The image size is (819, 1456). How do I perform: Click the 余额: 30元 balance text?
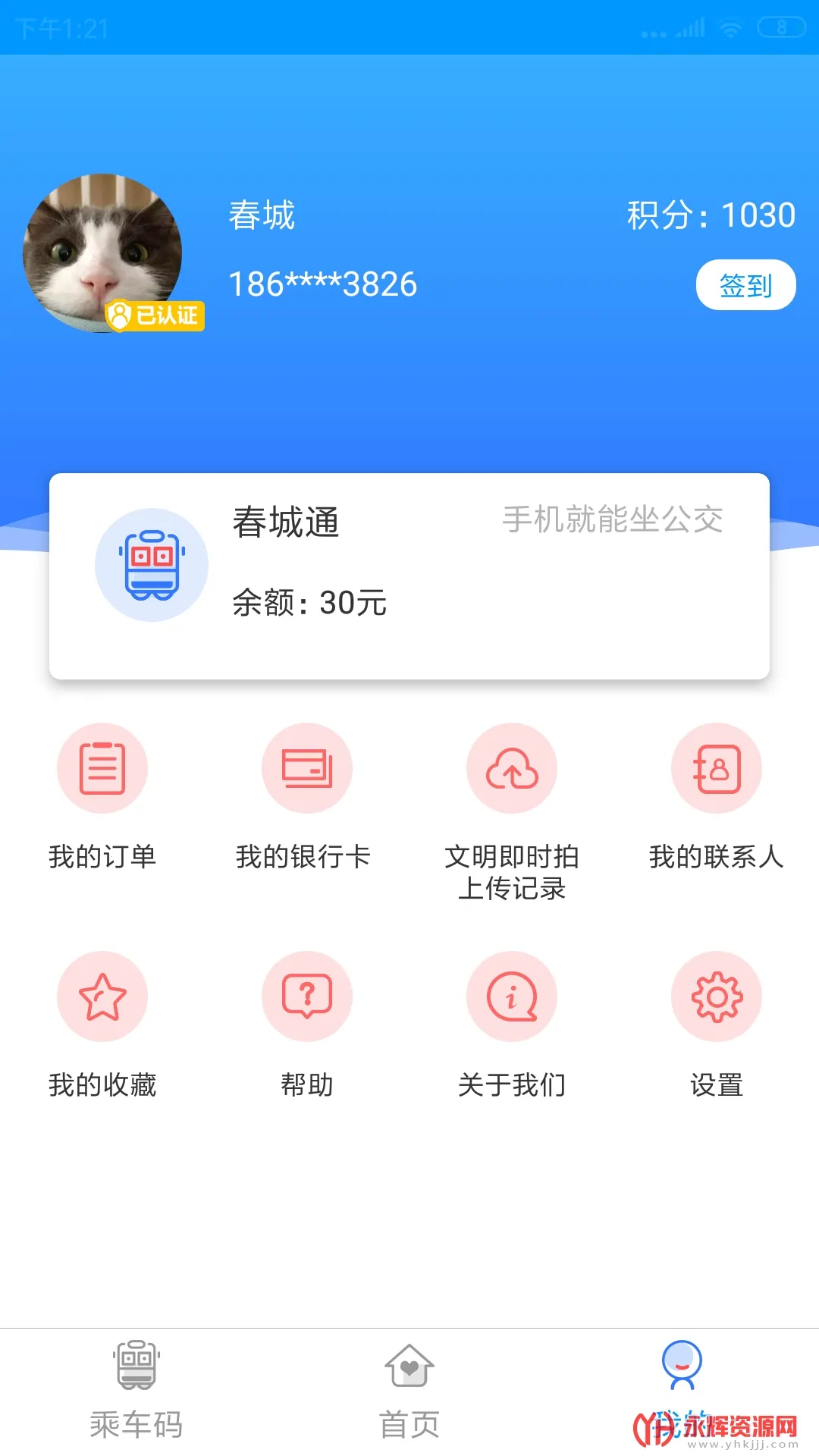[309, 604]
